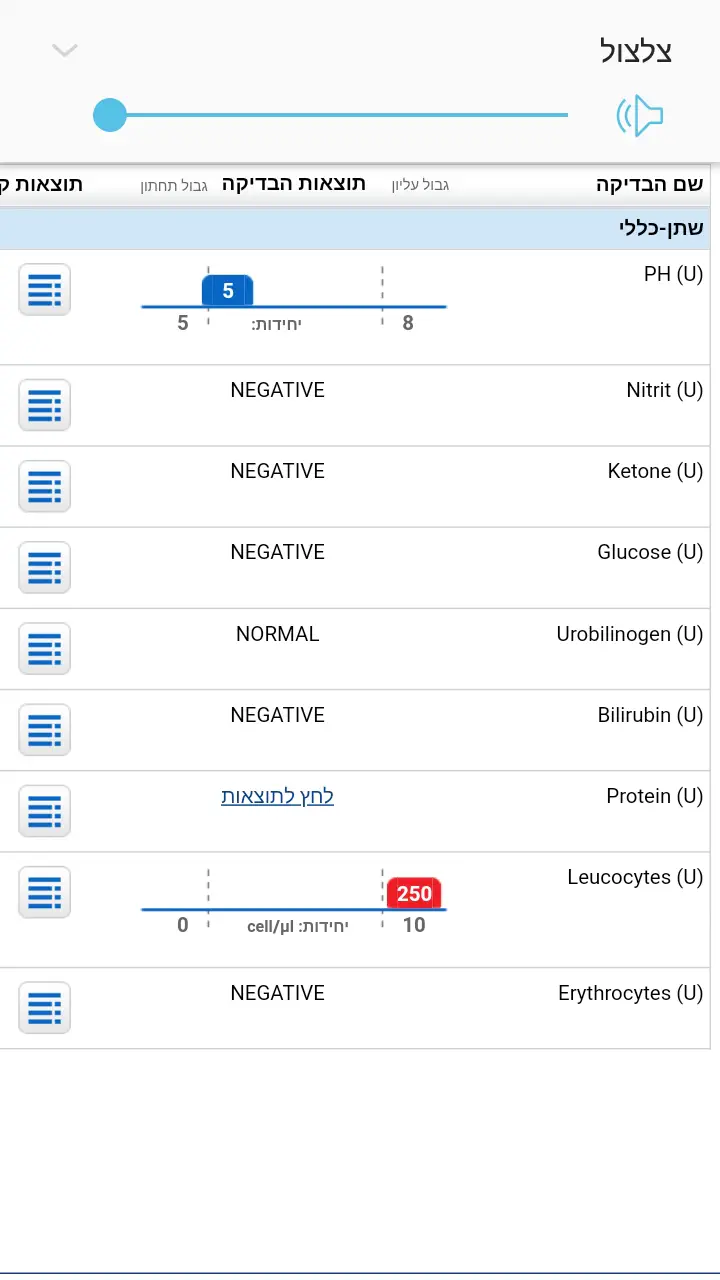Open details for Nitrit (U) result

pos(45,405)
